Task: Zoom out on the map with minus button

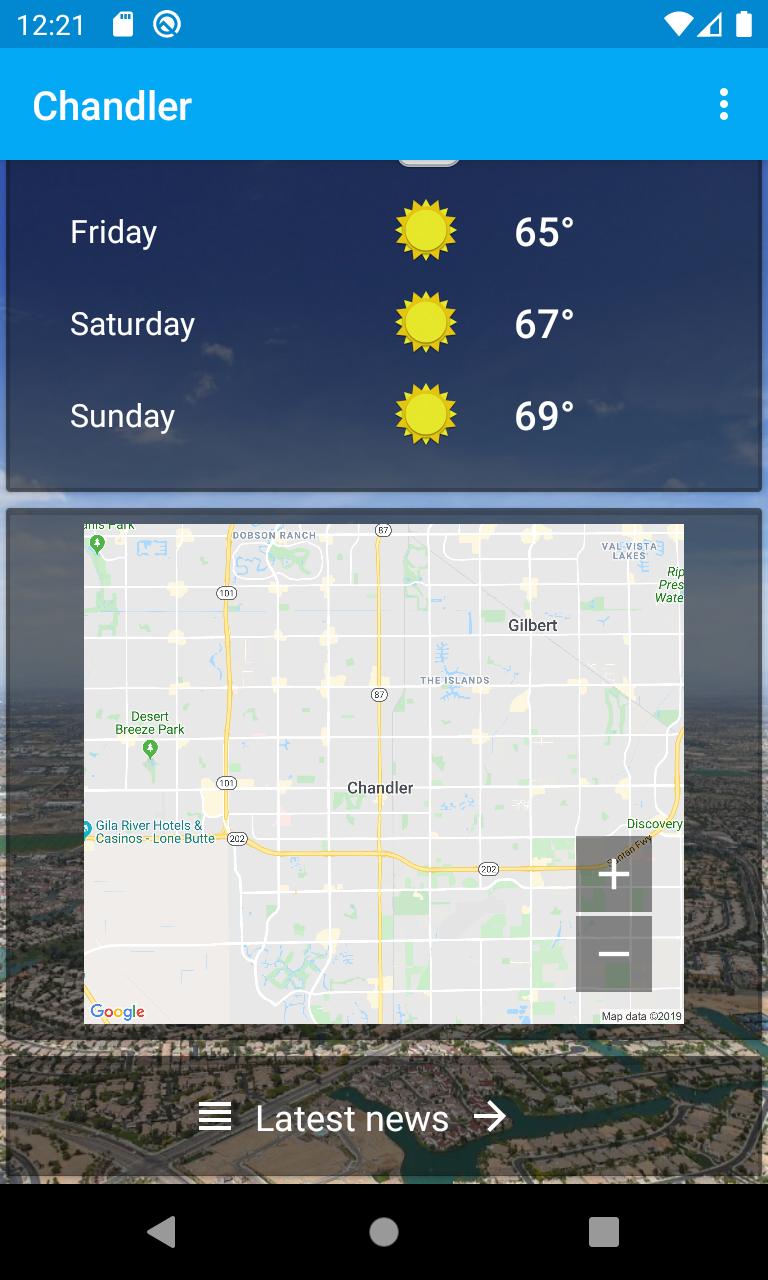Action: click(x=613, y=953)
